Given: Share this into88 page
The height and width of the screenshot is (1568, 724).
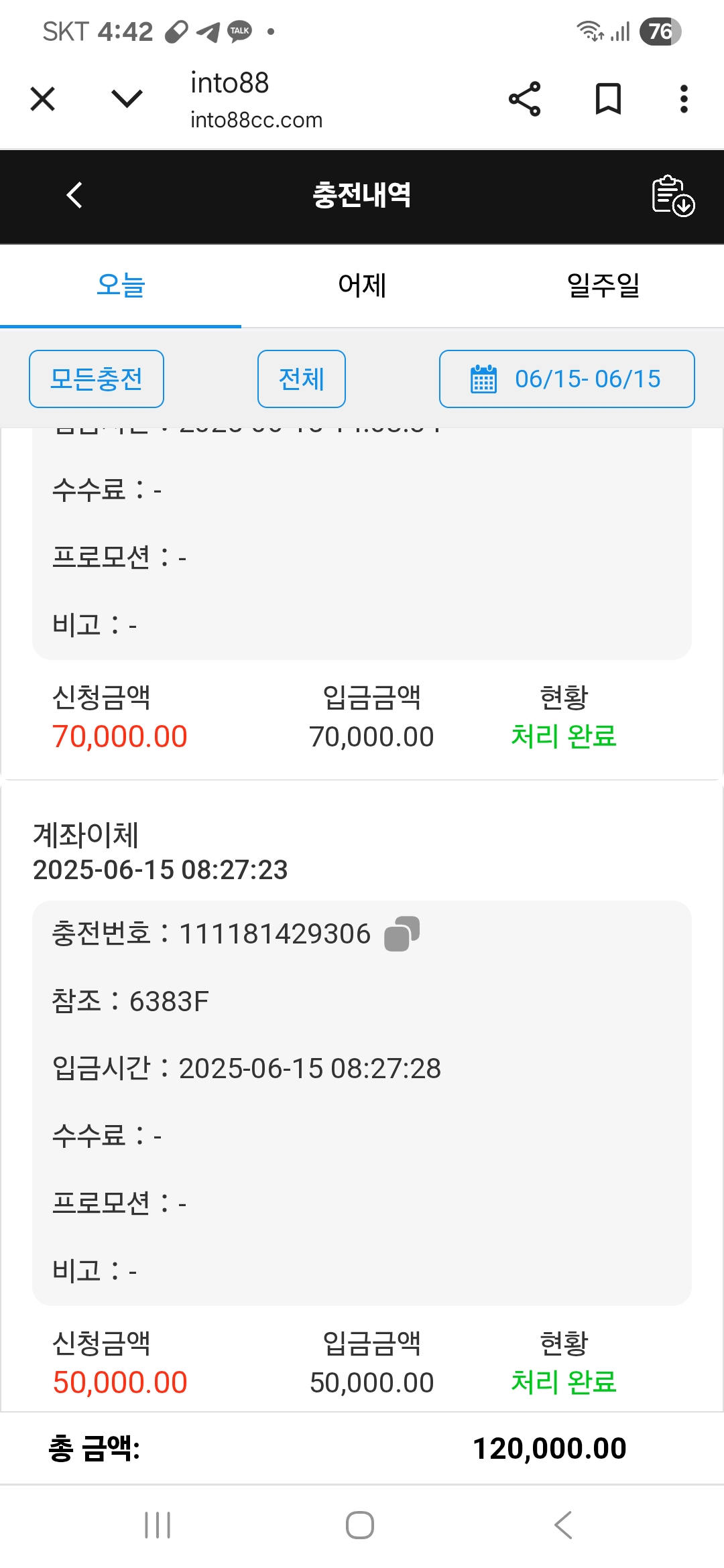Looking at the screenshot, I should pos(524,99).
